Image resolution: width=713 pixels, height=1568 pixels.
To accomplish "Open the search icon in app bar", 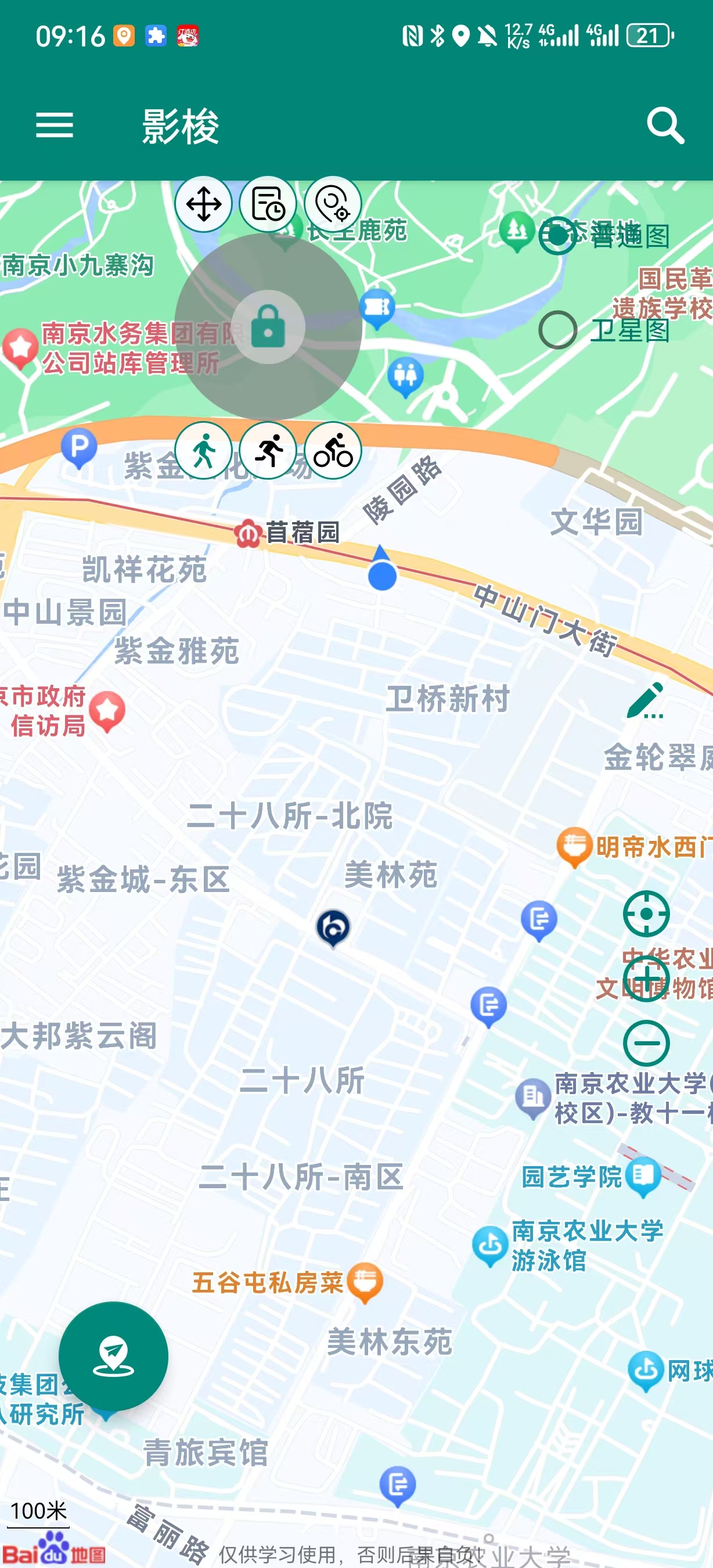I will (x=665, y=125).
